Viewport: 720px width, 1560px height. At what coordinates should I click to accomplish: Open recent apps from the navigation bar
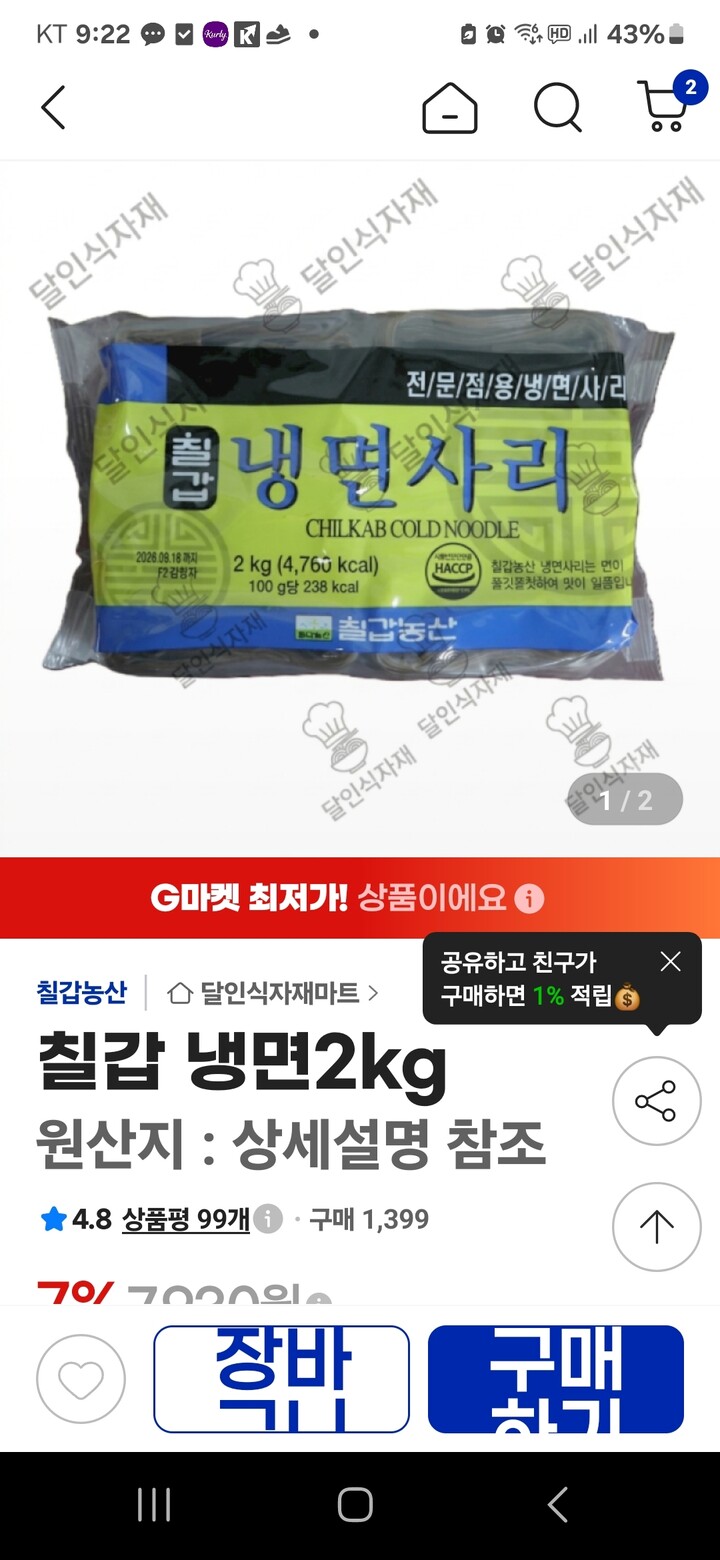coord(153,1505)
